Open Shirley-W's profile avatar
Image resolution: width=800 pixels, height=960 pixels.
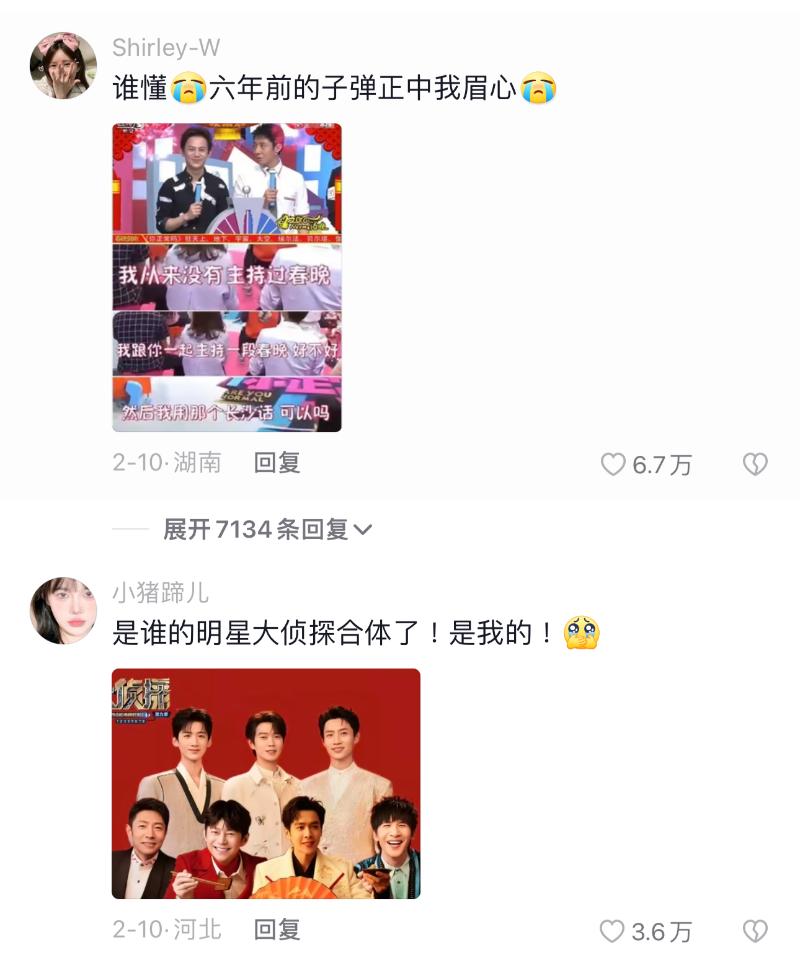(x=64, y=66)
